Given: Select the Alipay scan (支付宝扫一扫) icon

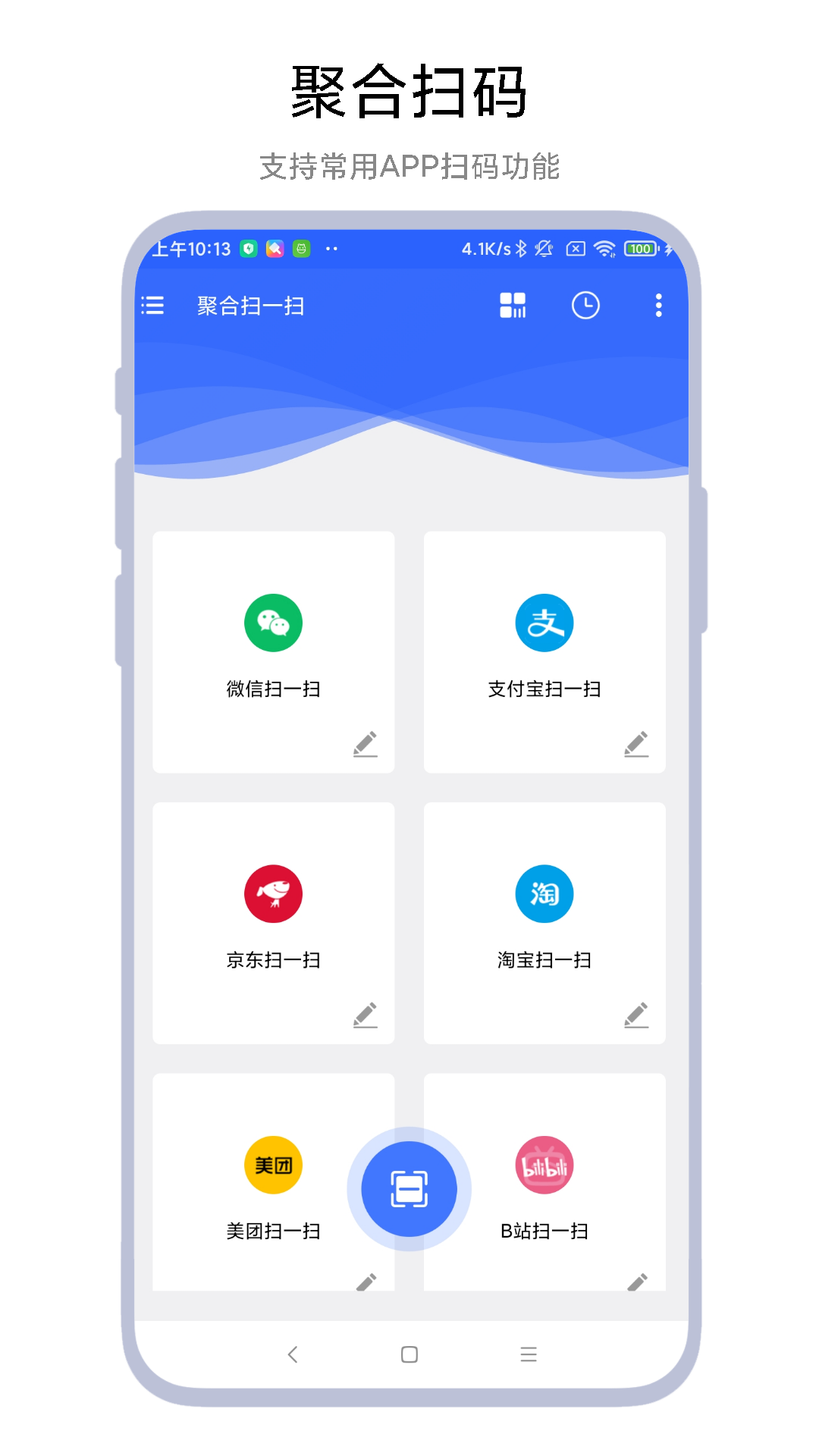Looking at the screenshot, I should click(544, 622).
